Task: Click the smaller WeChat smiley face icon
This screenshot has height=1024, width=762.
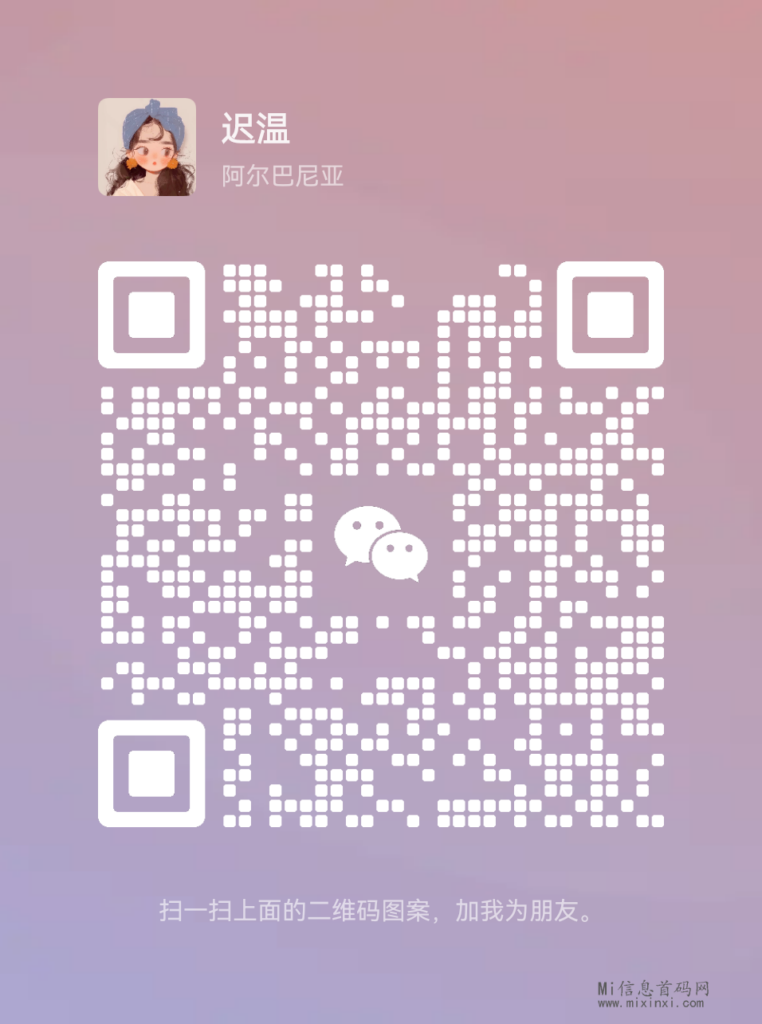Action: click(400, 556)
